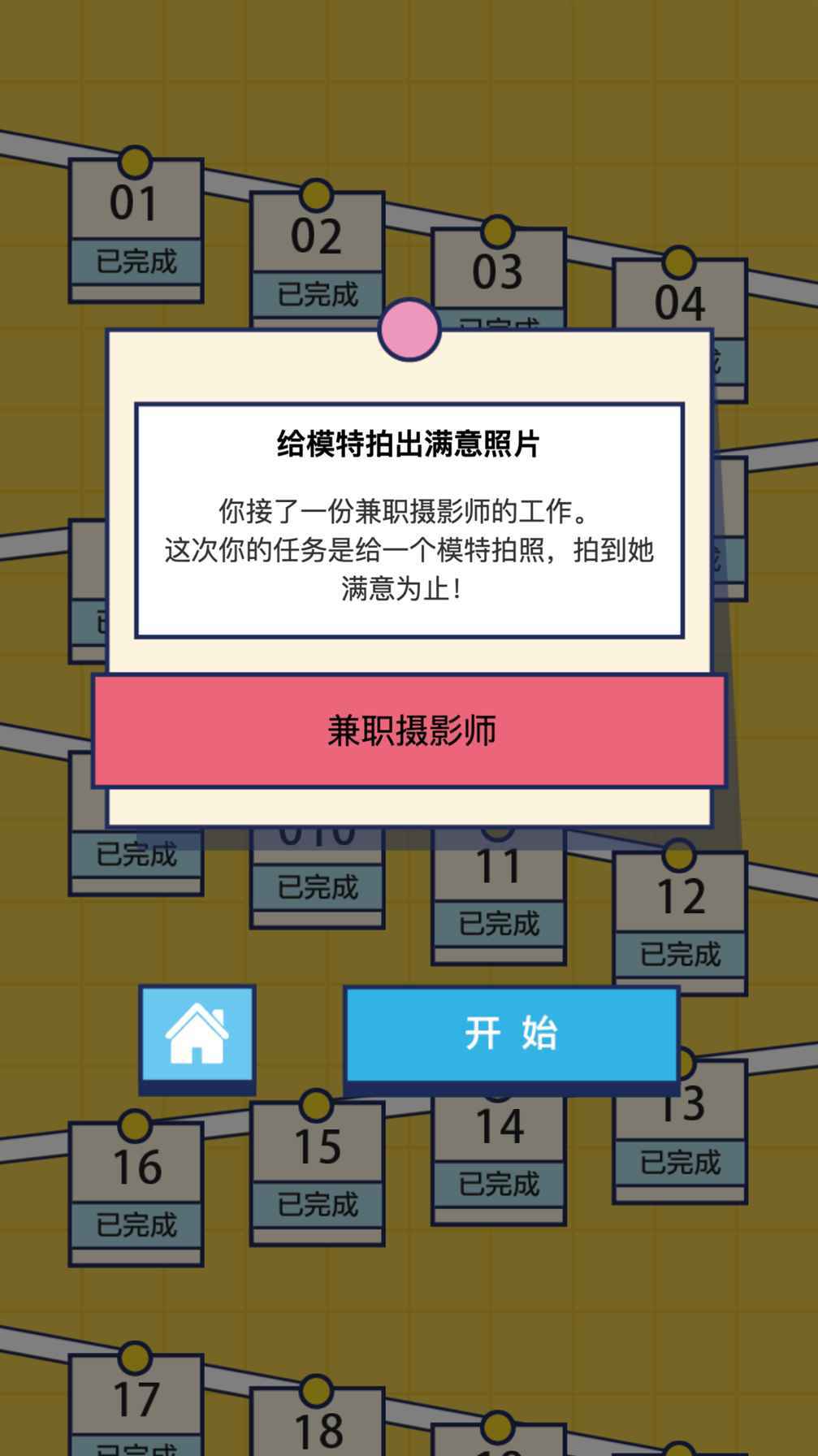Image resolution: width=818 pixels, height=1456 pixels.
Task: Select level 01 card
Action: (x=136, y=230)
